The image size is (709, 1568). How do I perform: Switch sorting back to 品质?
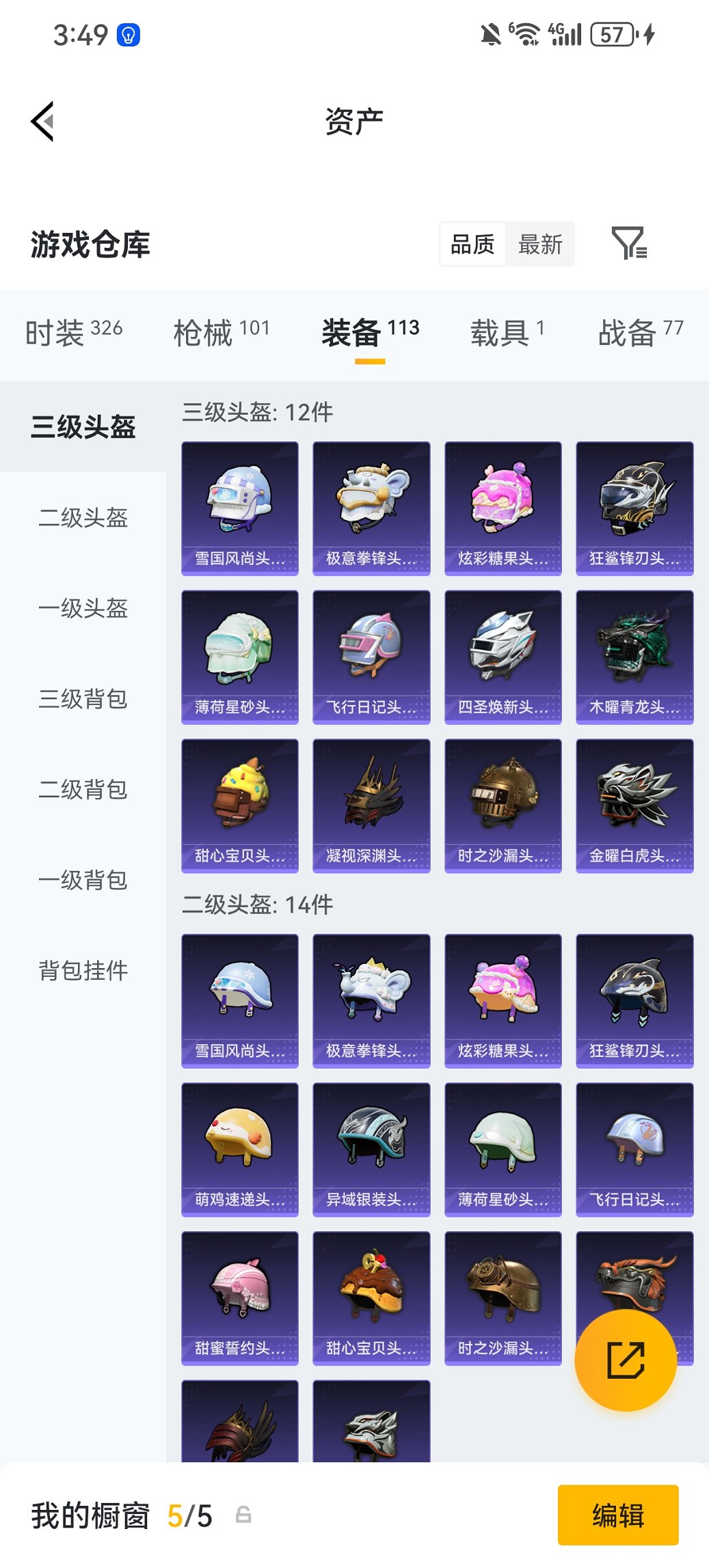click(473, 244)
